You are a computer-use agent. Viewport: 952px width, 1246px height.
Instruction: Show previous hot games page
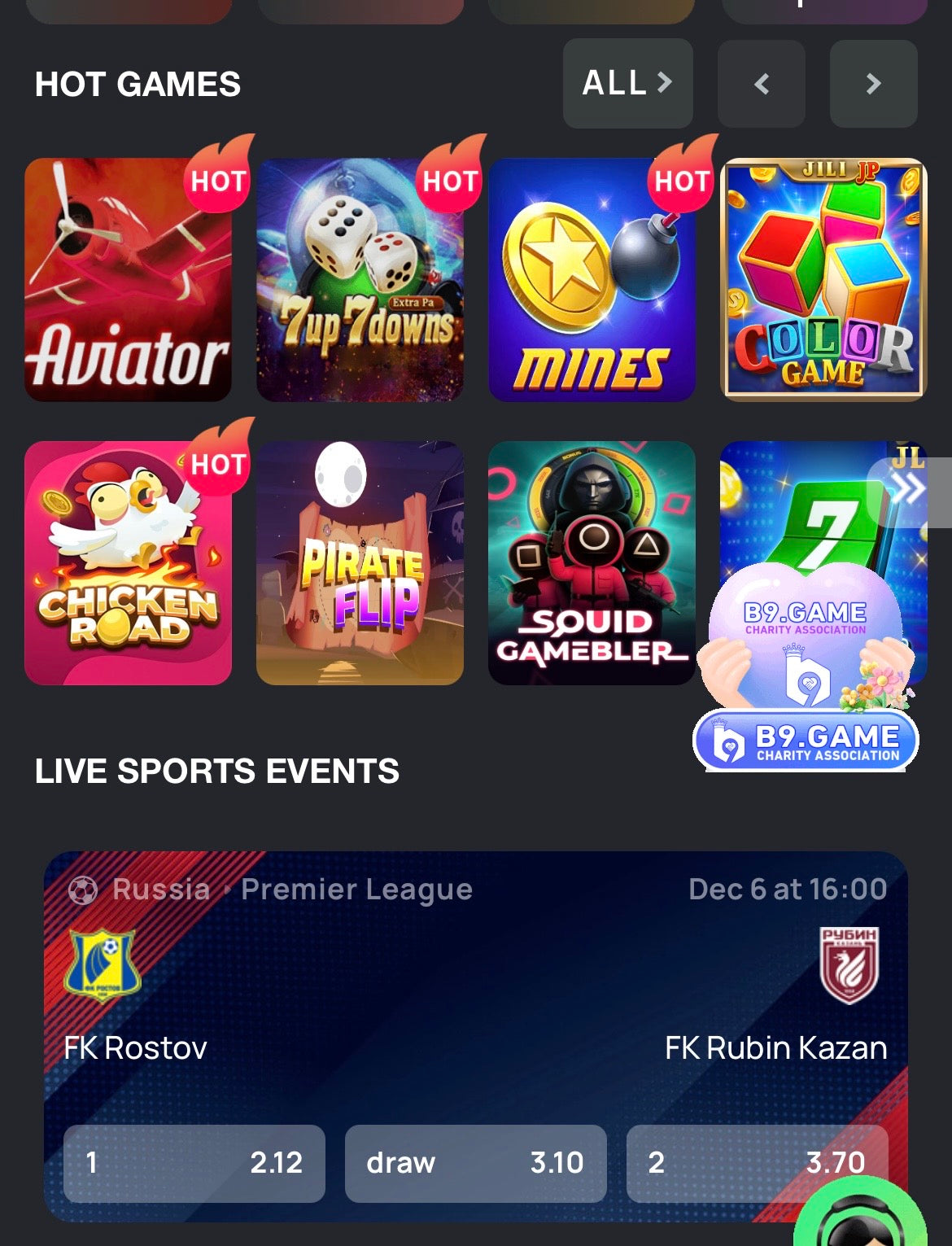(x=761, y=83)
